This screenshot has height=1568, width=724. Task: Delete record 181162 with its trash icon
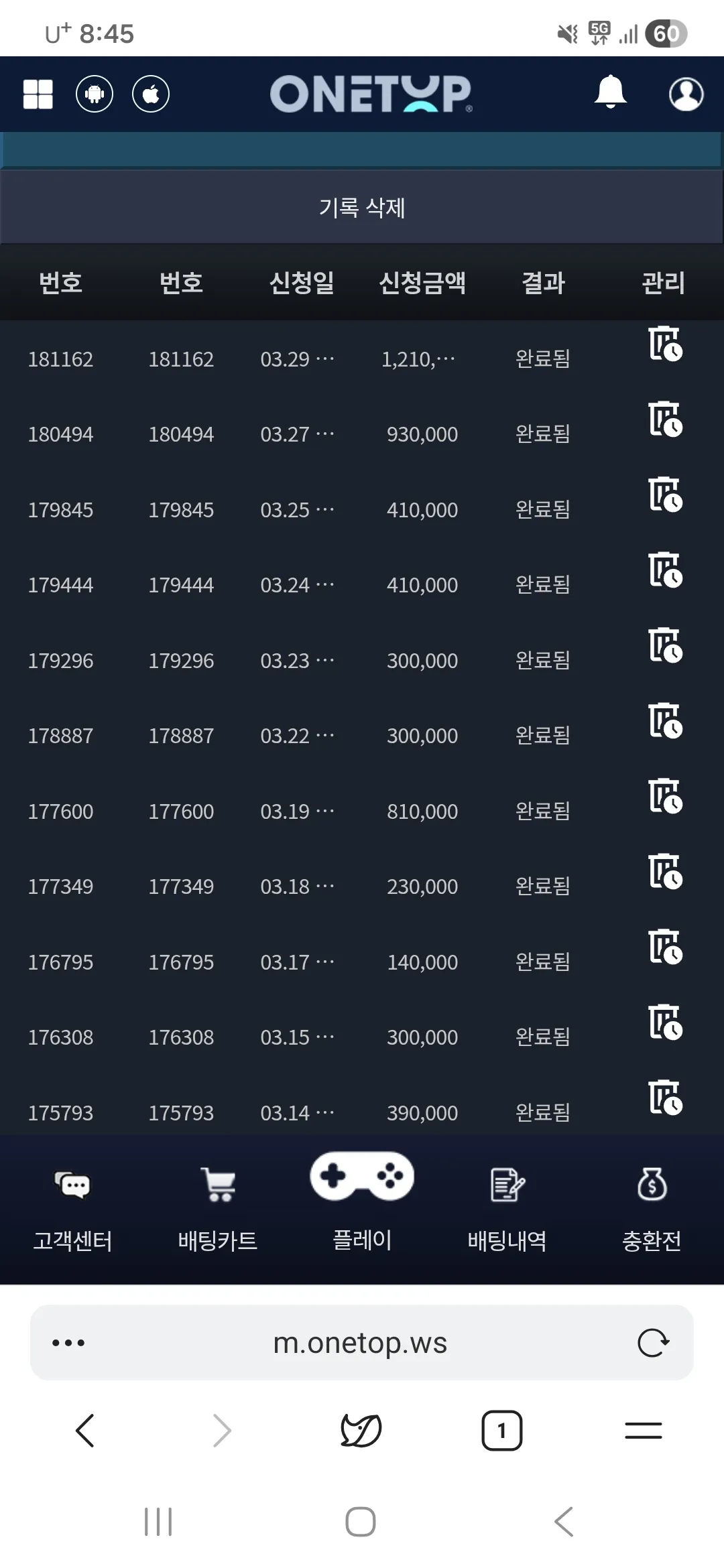coord(665,344)
